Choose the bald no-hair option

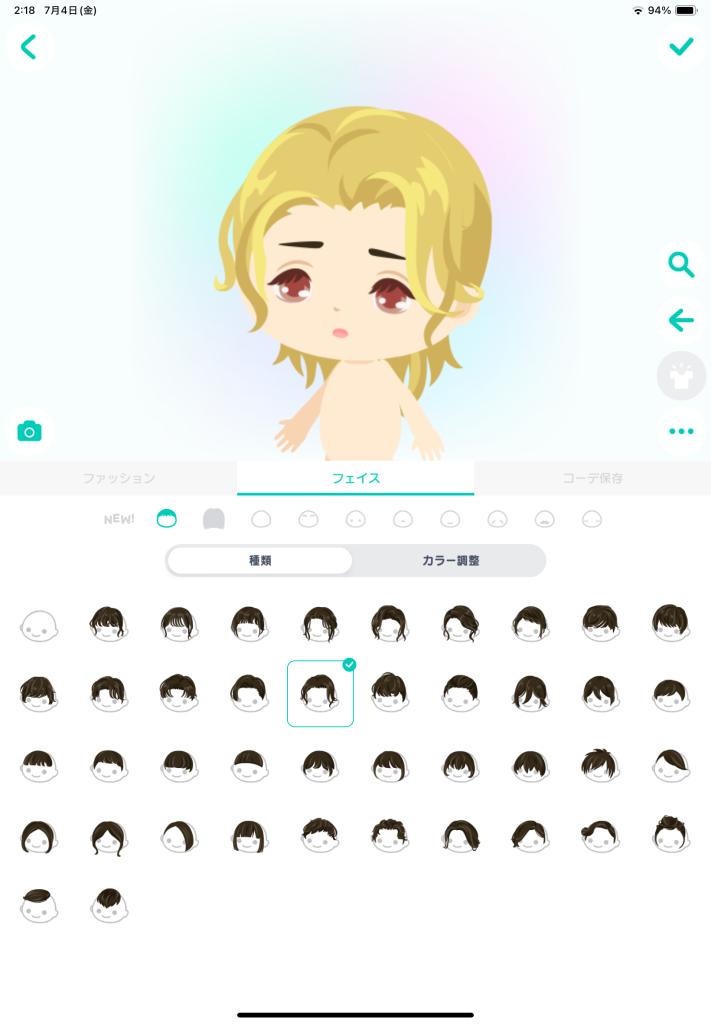pyautogui.click(x=39, y=624)
